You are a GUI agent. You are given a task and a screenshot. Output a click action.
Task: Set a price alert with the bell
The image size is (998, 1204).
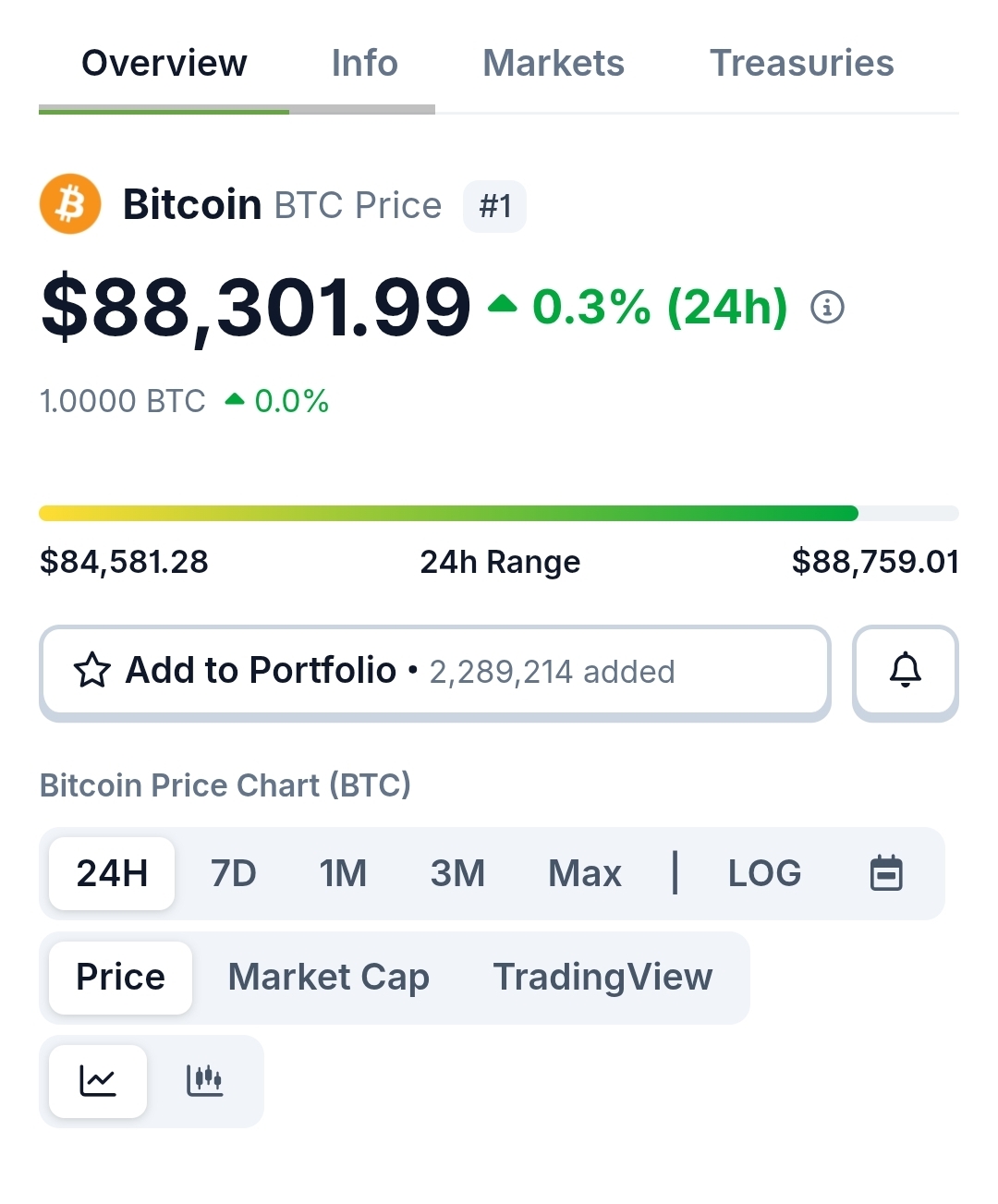click(x=905, y=671)
